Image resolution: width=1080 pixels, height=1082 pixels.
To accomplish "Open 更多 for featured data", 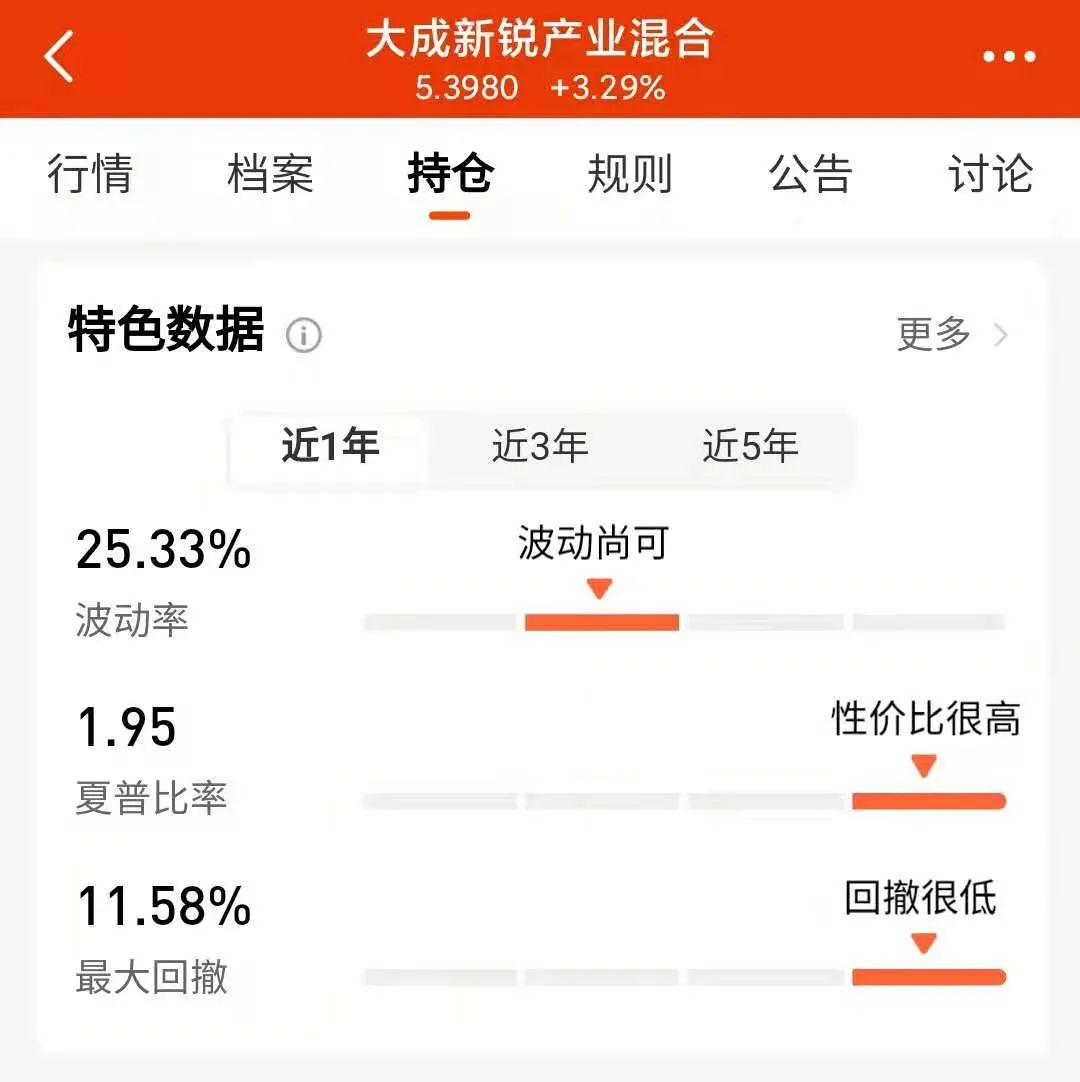I will click(x=952, y=335).
